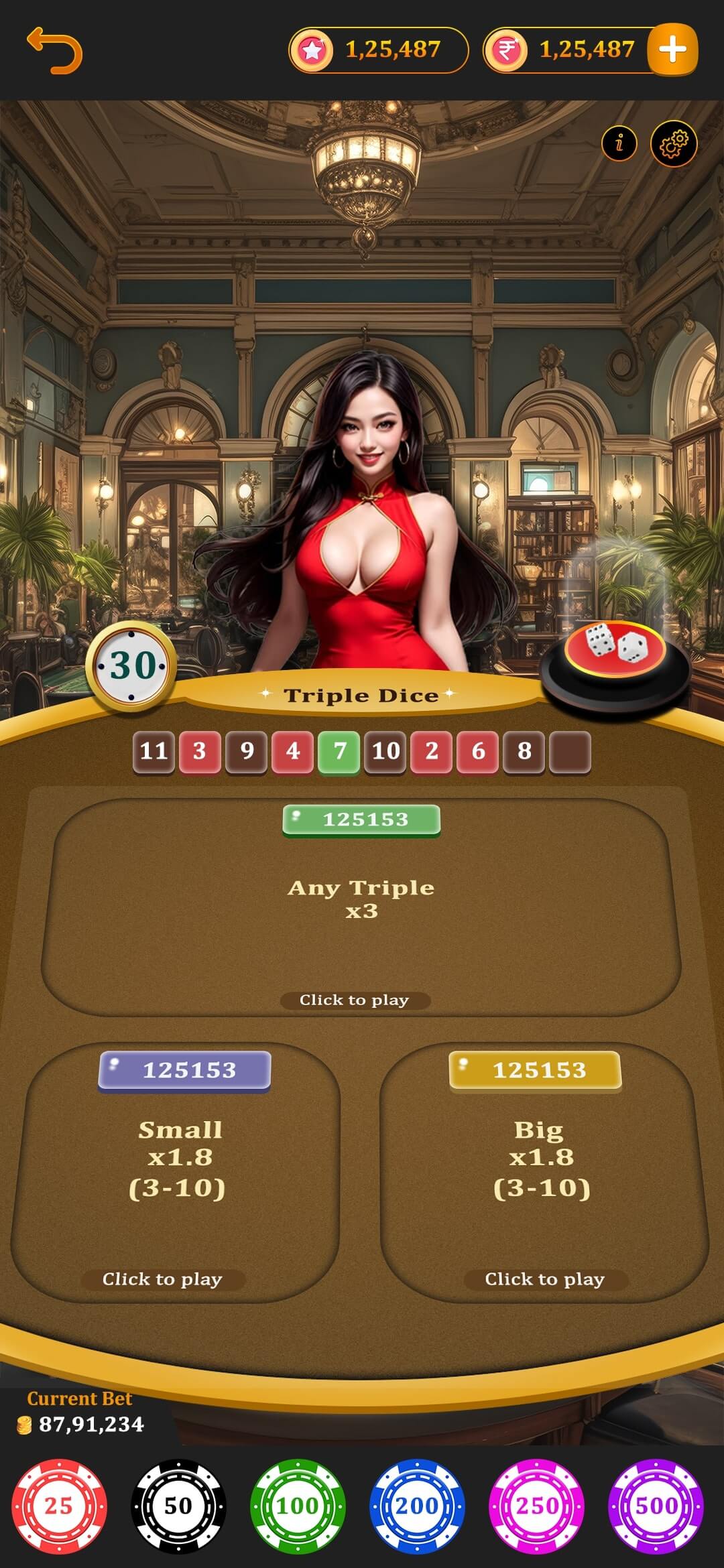Open the game info icon
Screen dimensions: 724x1568
tap(619, 143)
